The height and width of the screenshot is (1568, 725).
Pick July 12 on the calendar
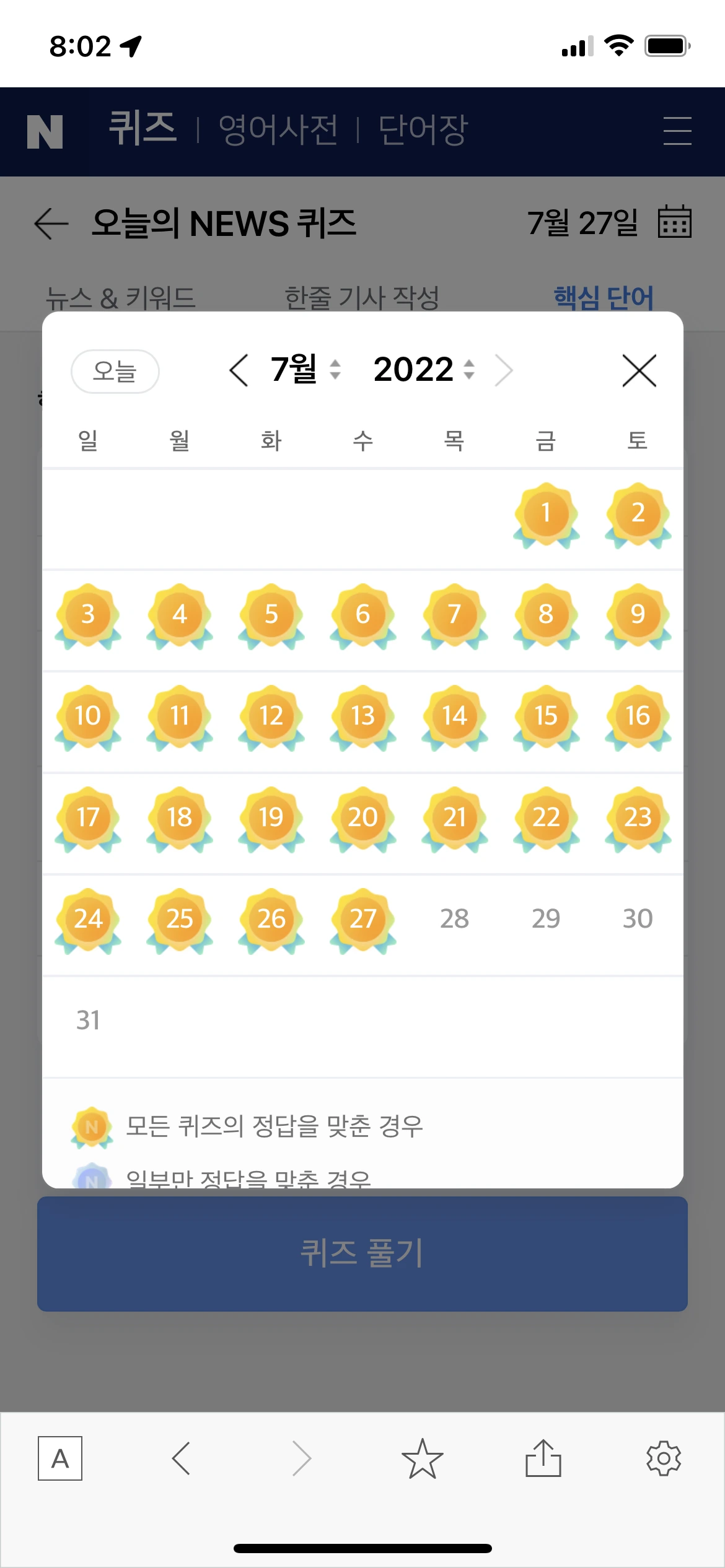[271, 716]
